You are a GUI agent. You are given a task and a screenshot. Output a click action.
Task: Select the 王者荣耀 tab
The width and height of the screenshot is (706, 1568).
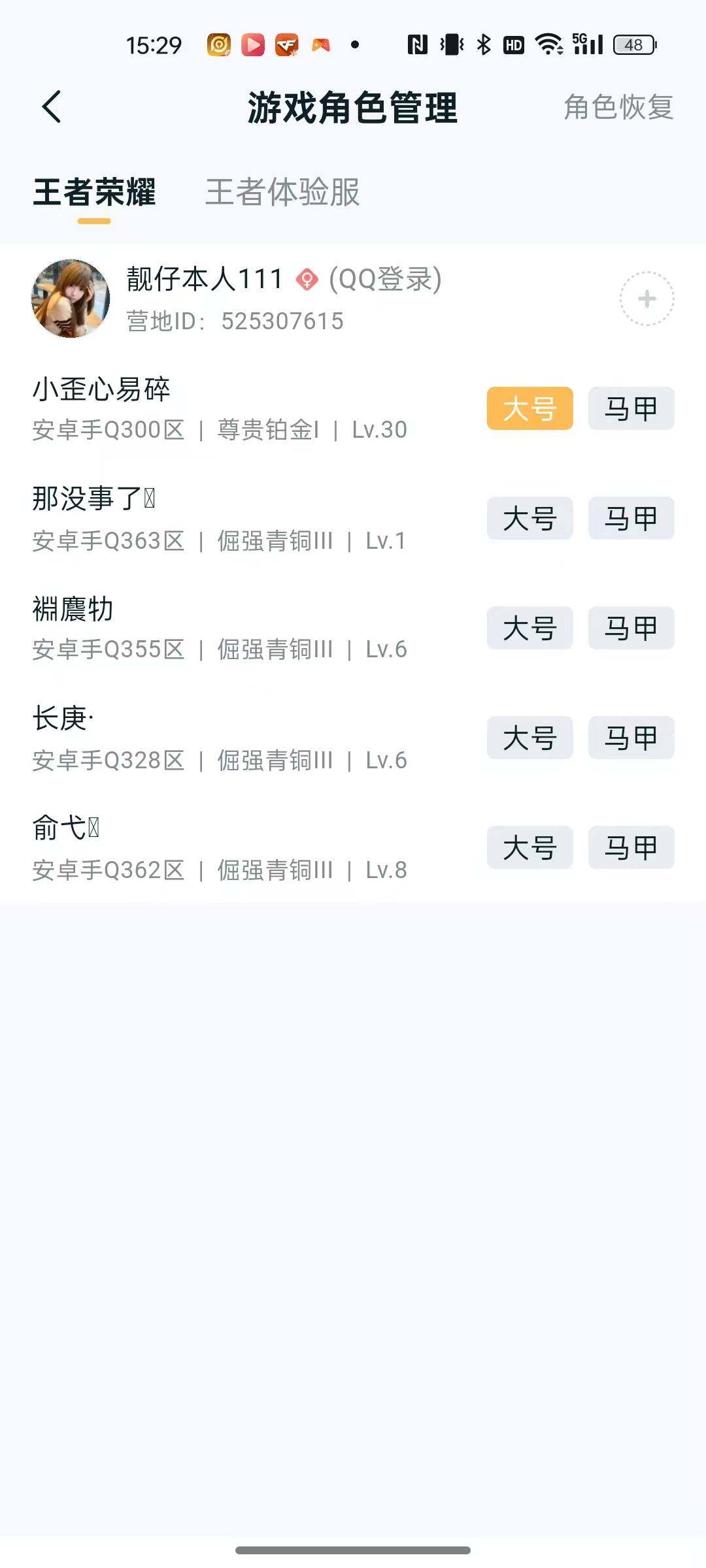[95, 192]
